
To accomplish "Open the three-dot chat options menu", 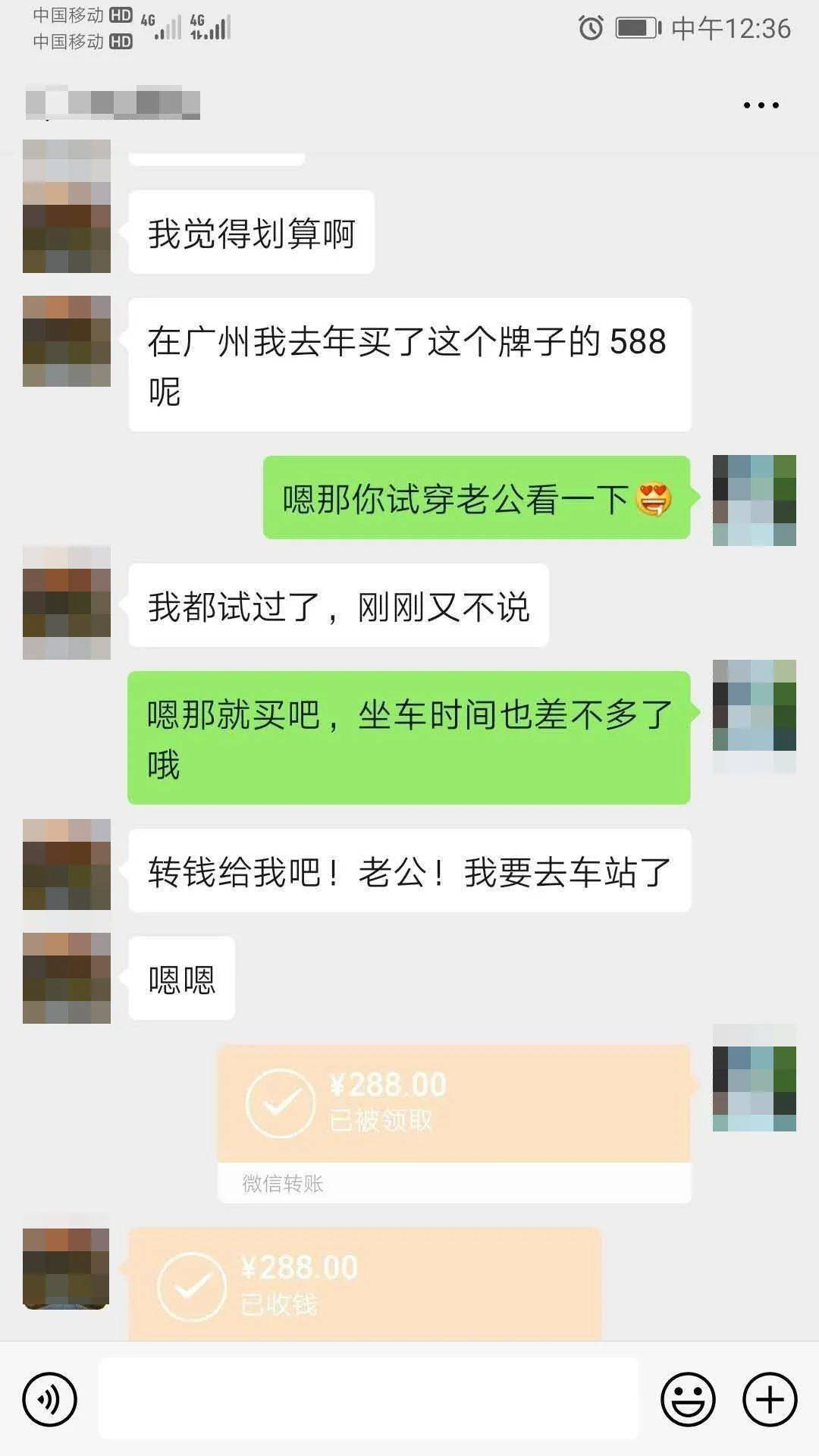I will 761,105.
